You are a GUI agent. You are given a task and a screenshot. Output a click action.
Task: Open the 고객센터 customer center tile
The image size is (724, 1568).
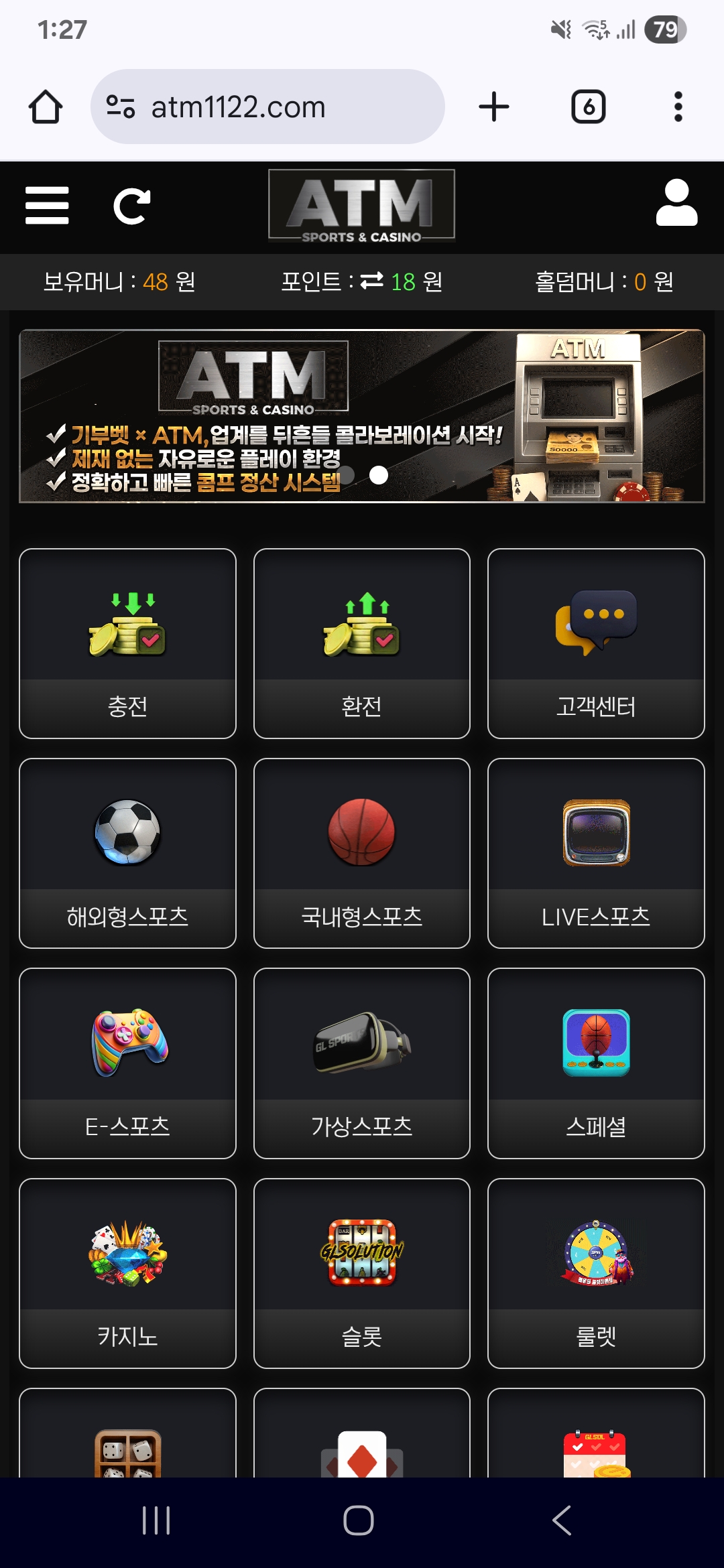tap(596, 643)
